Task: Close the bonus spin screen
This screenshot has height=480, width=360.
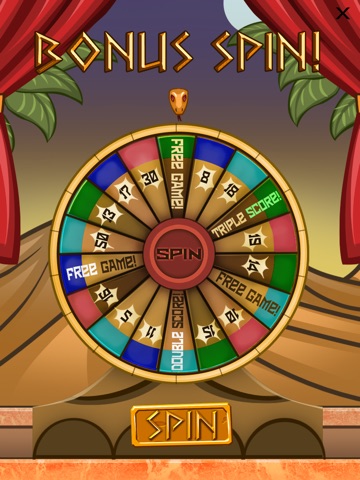Action: [x=342, y=14]
